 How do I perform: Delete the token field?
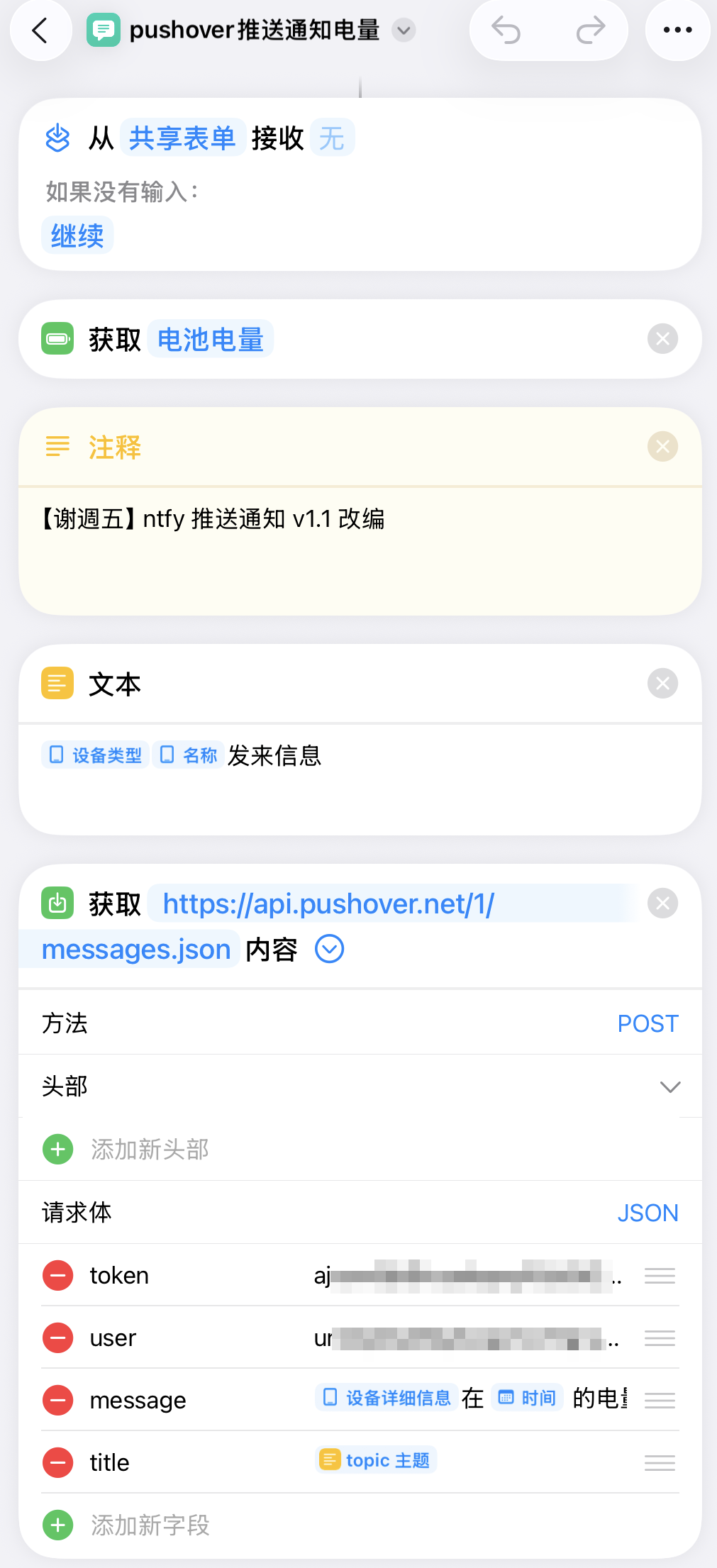58,1276
